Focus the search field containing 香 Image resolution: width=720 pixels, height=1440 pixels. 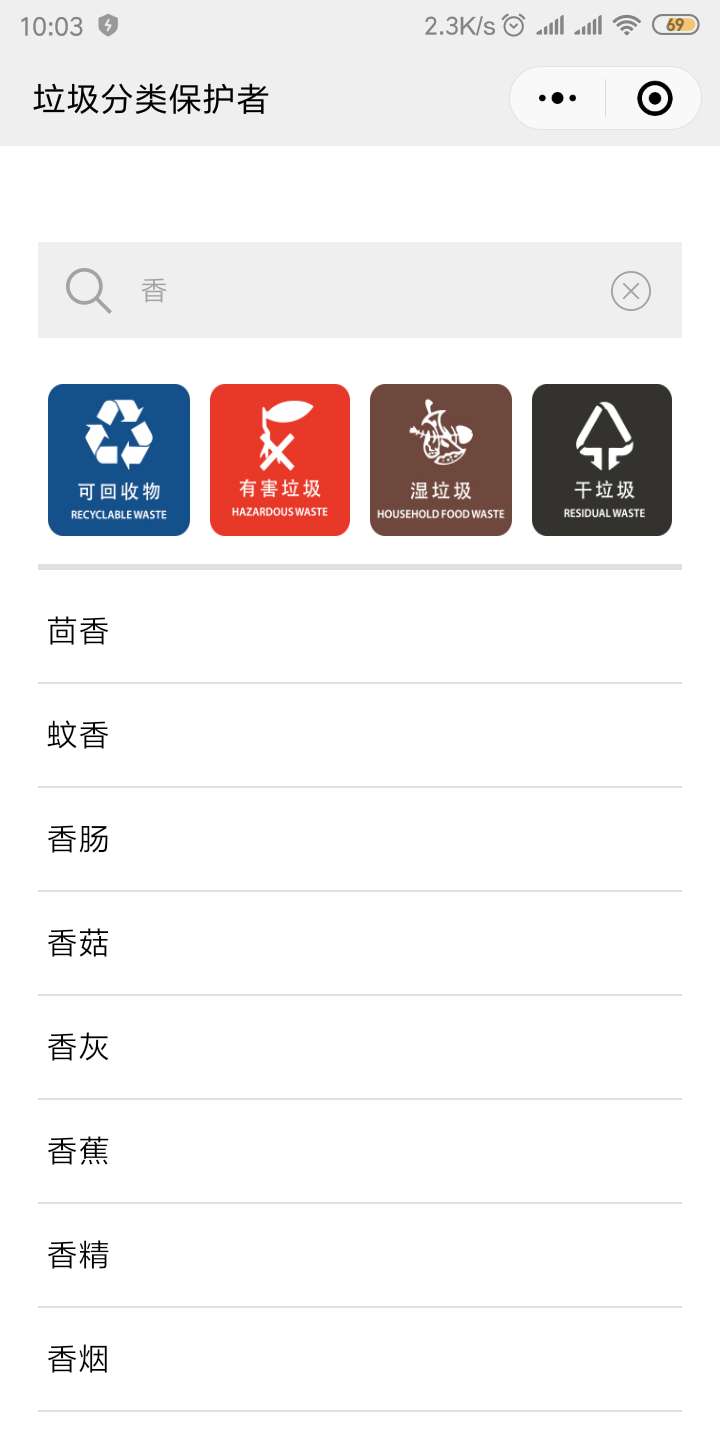tap(360, 290)
